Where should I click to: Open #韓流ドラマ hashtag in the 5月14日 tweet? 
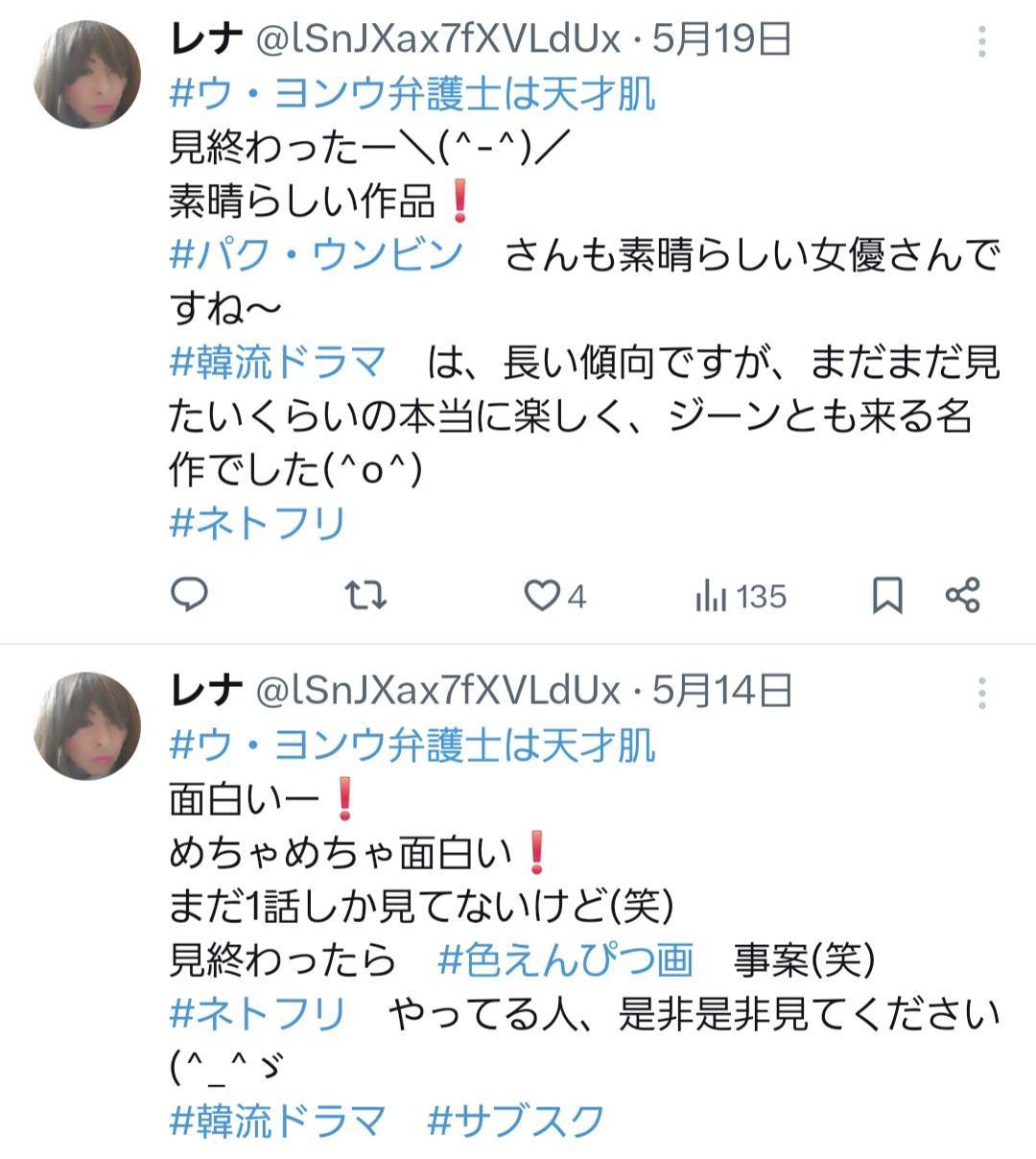click(278, 1121)
